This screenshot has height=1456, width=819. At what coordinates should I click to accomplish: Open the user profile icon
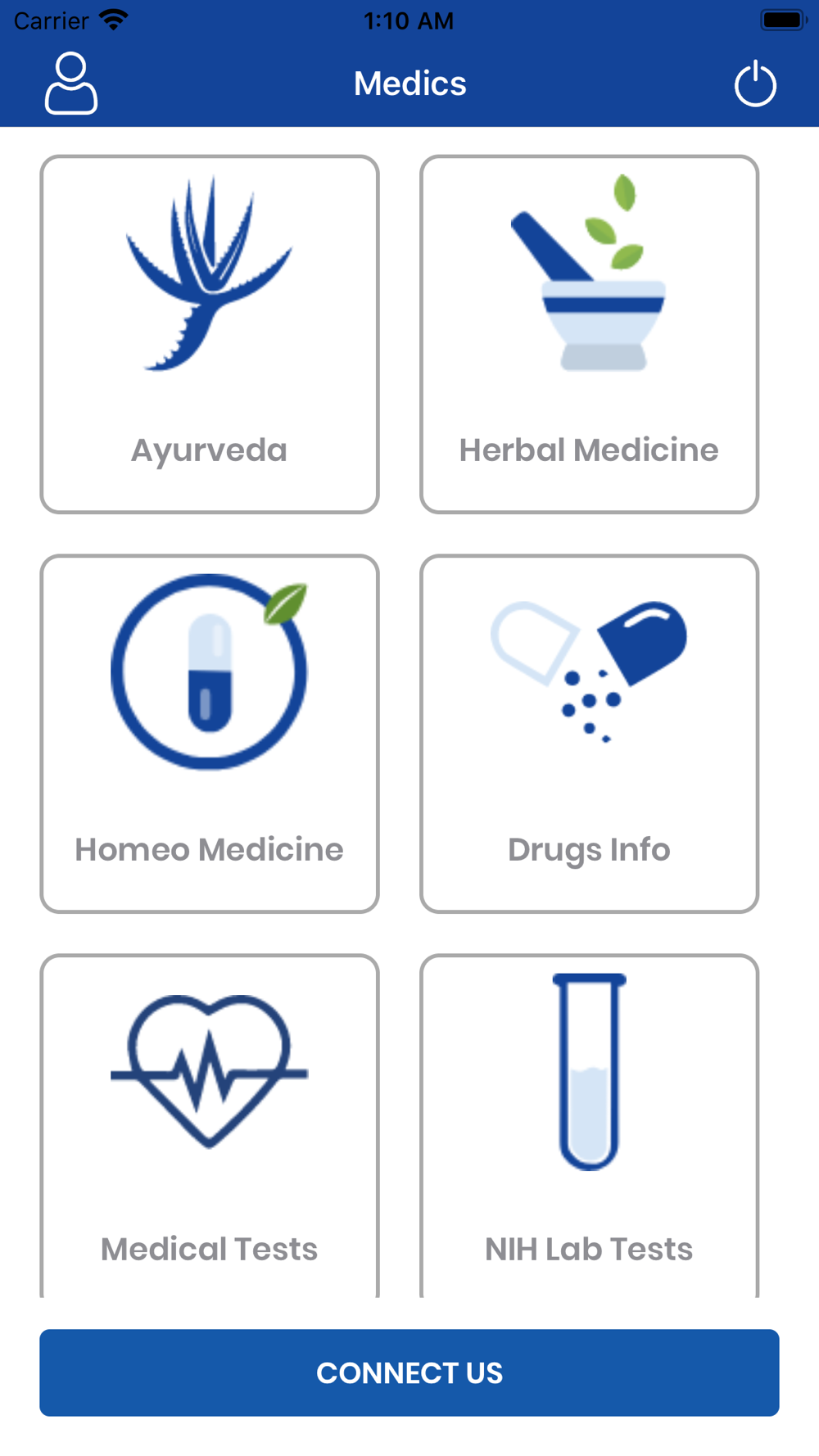(x=71, y=84)
